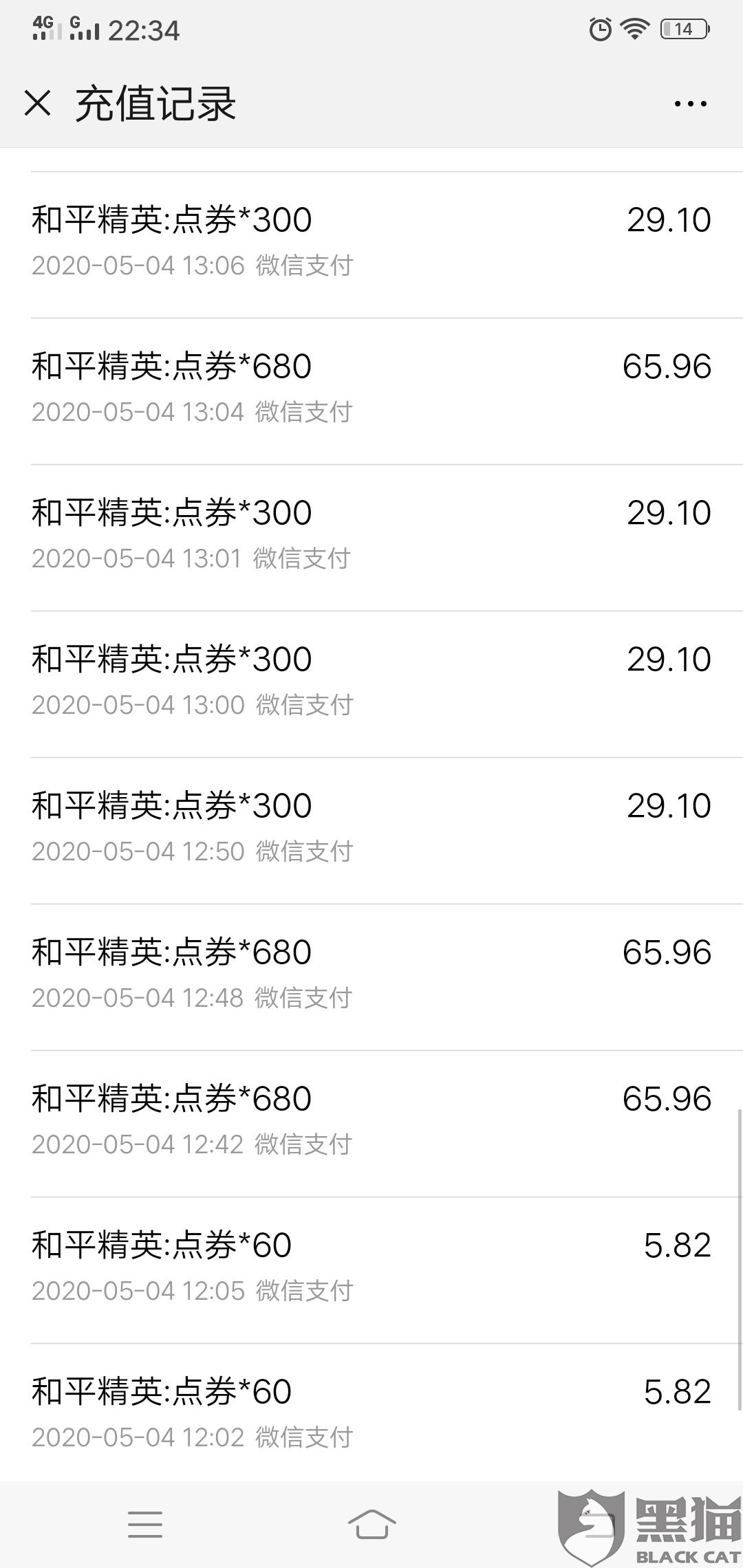This screenshot has width=743, height=1568.
Task: Go to the phone's home screen
Action: click(371, 1524)
